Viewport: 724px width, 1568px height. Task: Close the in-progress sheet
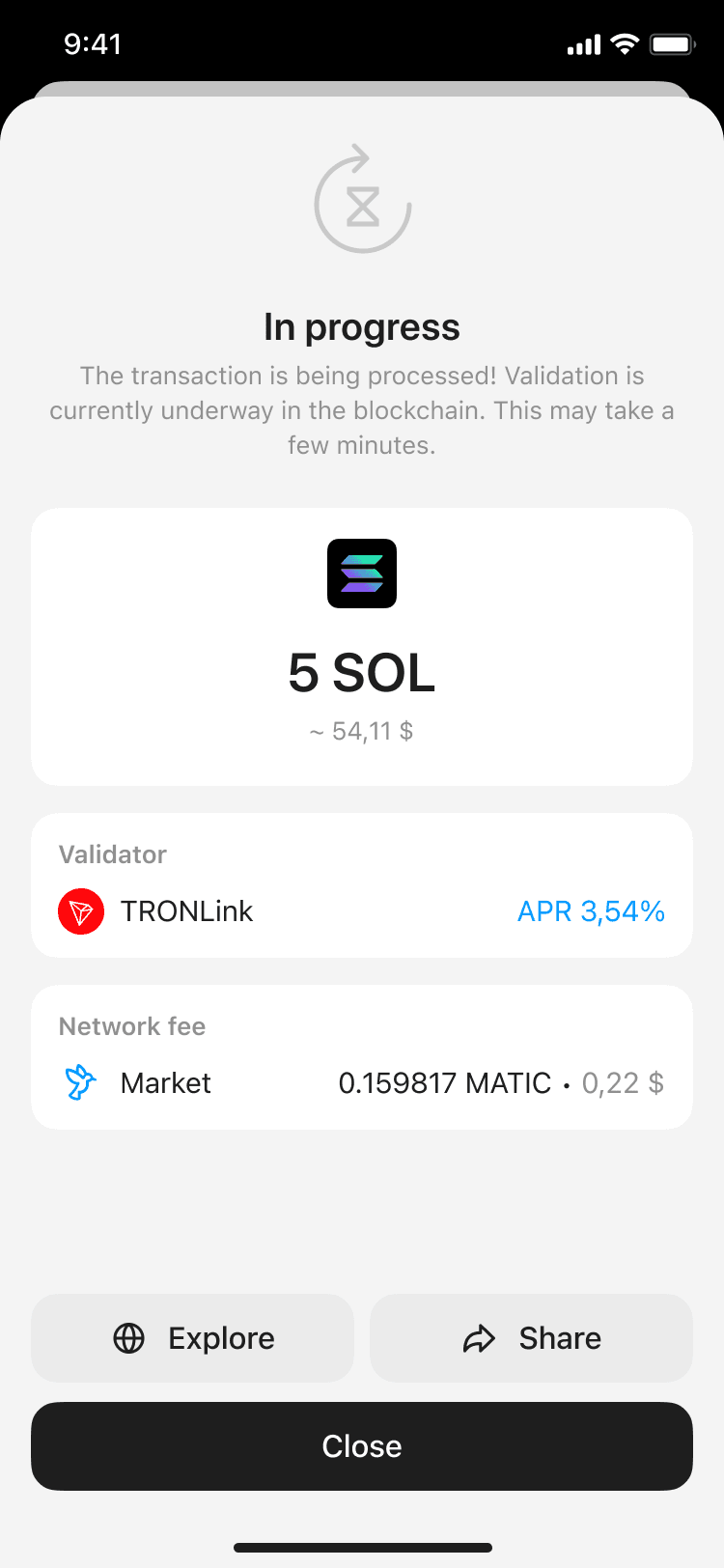click(x=362, y=1446)
